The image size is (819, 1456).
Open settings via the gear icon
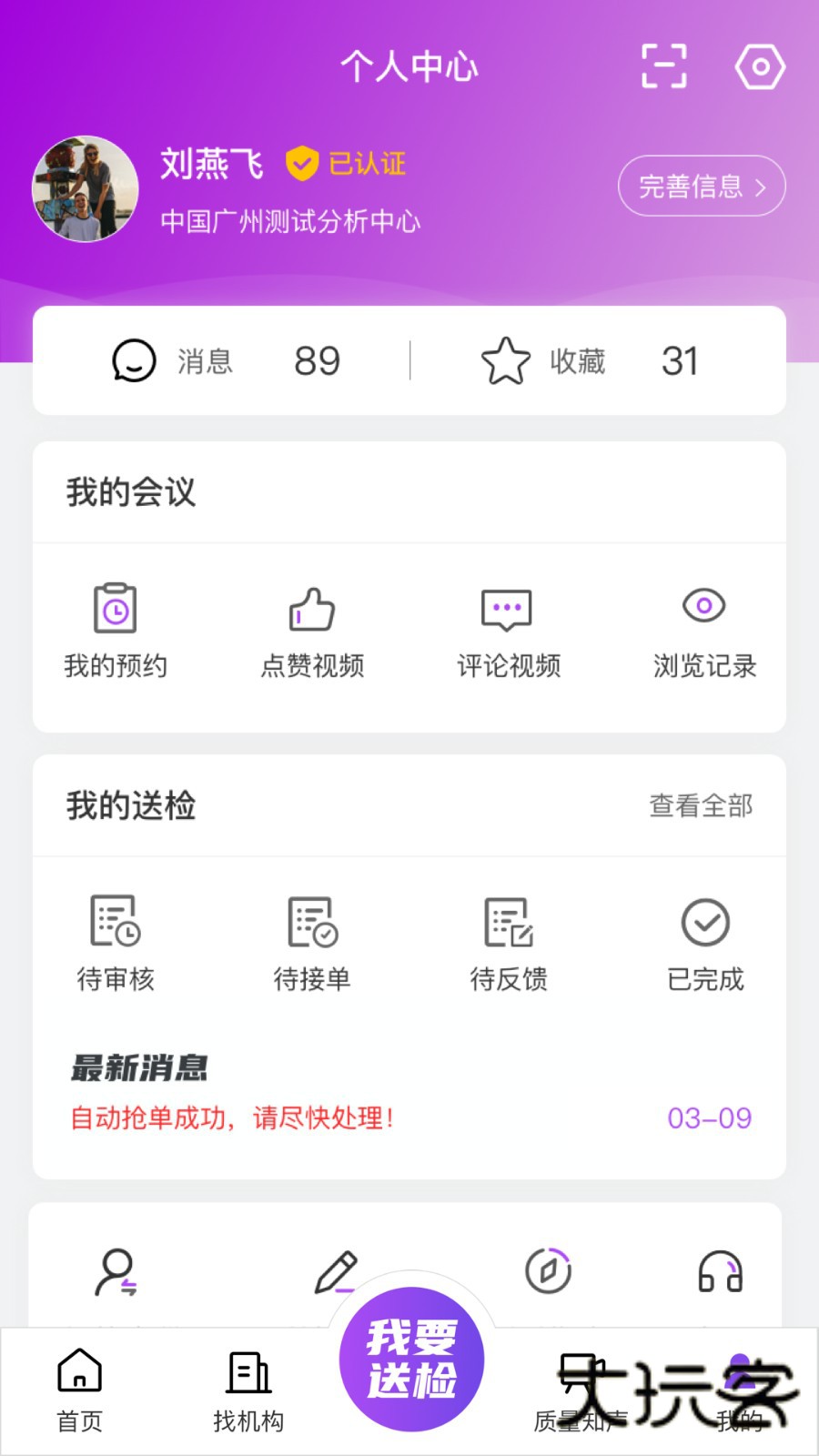pos(760,66)
